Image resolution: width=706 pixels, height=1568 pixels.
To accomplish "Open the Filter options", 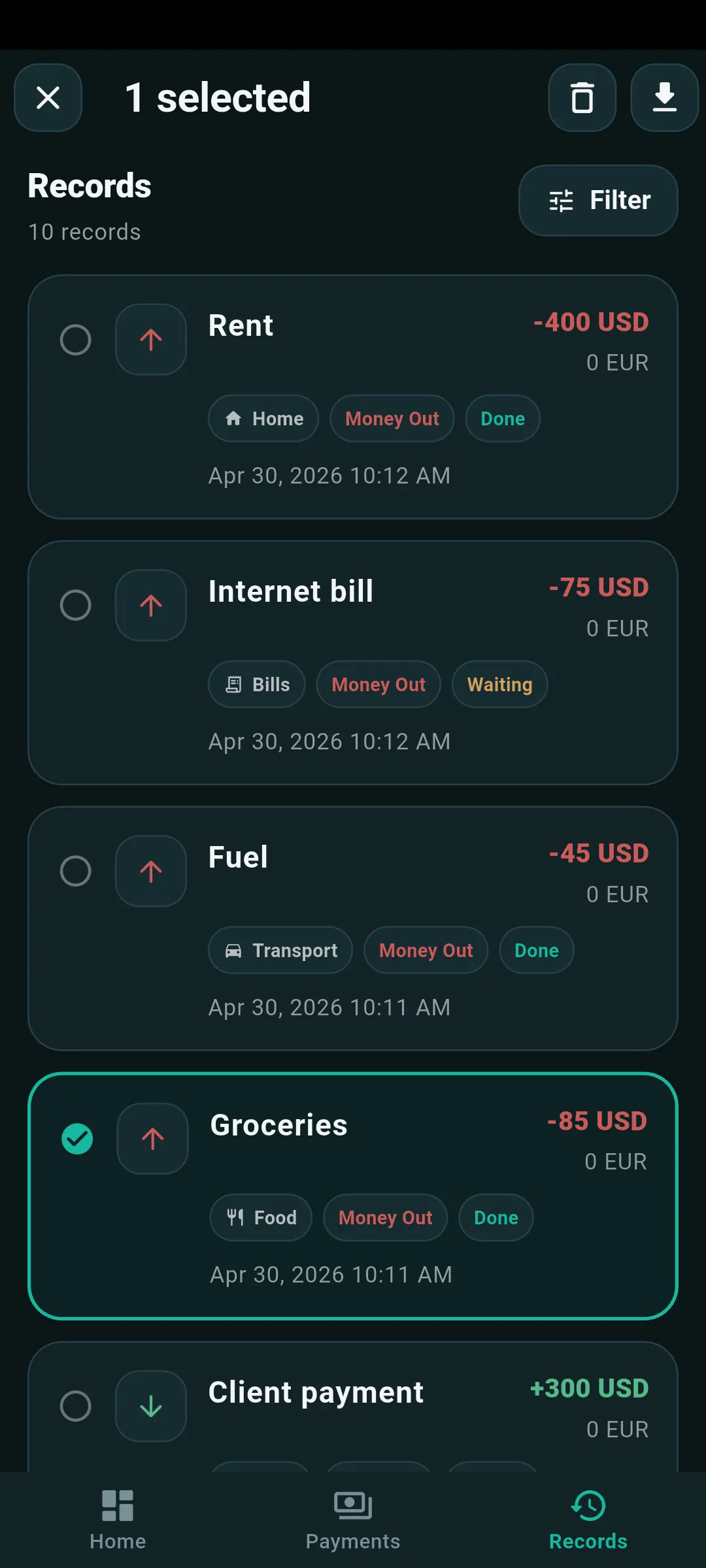I will point(598,200).
